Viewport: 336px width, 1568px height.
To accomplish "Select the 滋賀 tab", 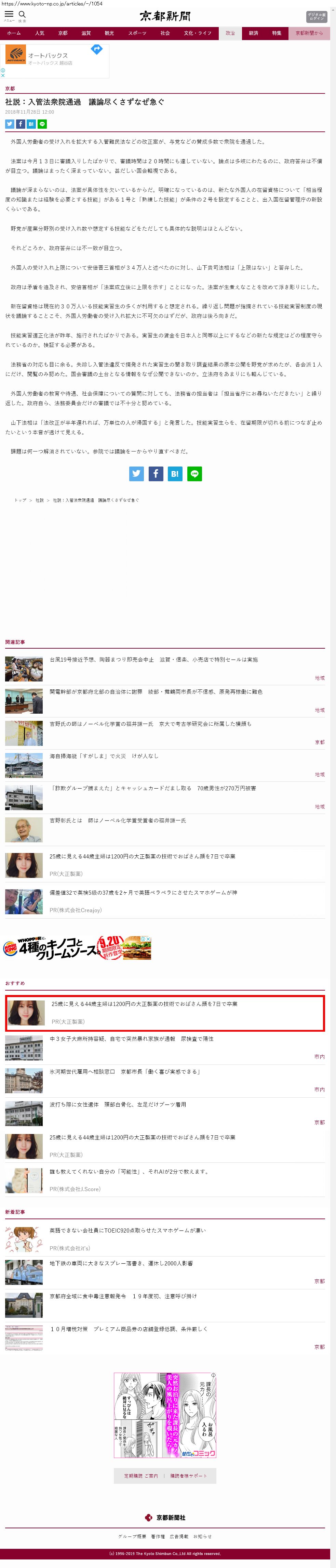I will (86, 33).
